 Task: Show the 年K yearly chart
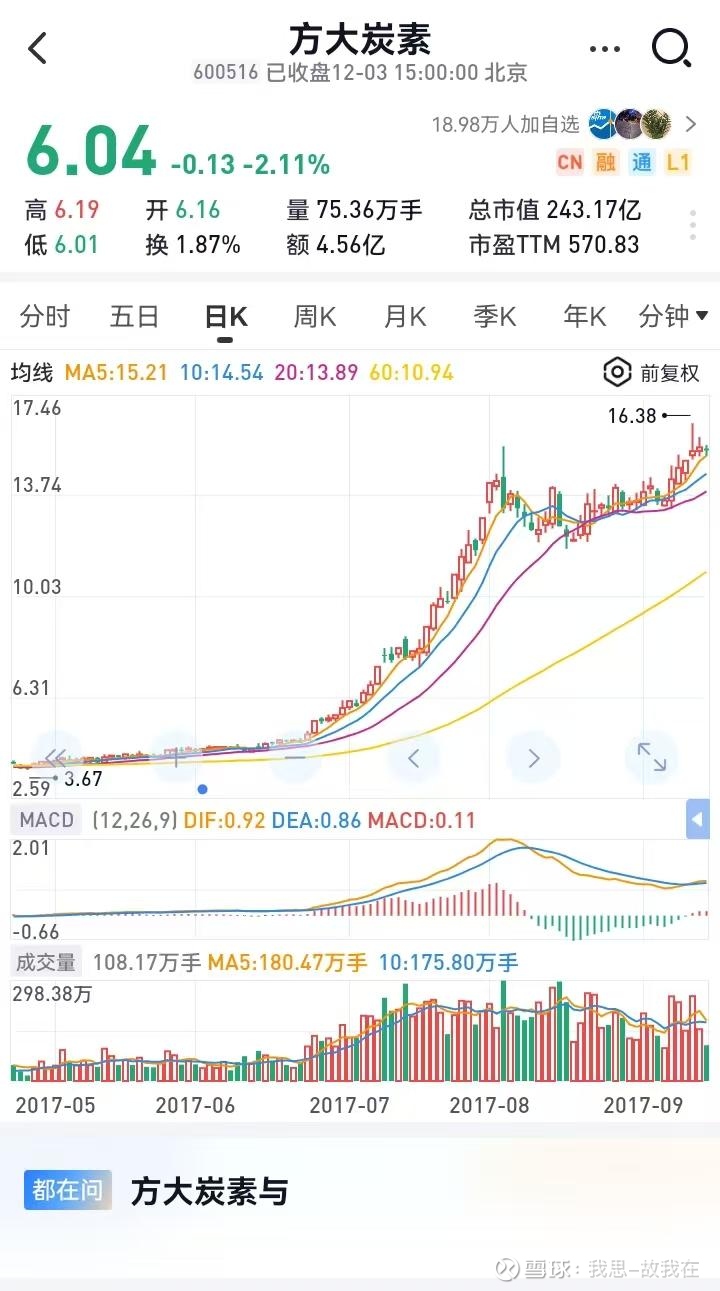coord(585,317)
